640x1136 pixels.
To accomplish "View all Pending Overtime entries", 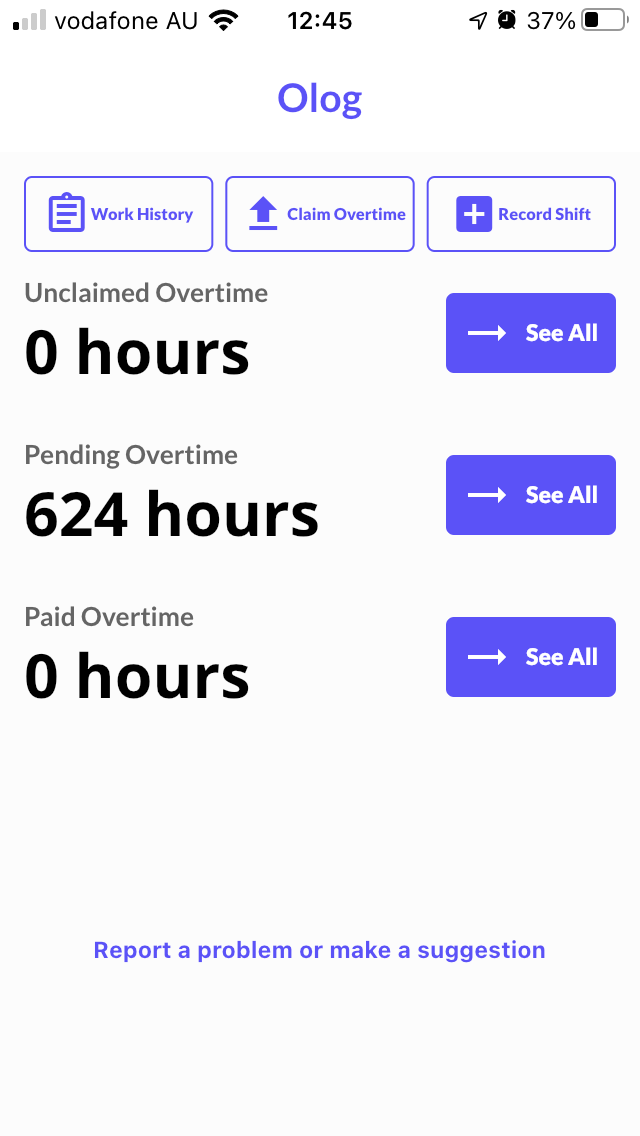I will [531, 495].
